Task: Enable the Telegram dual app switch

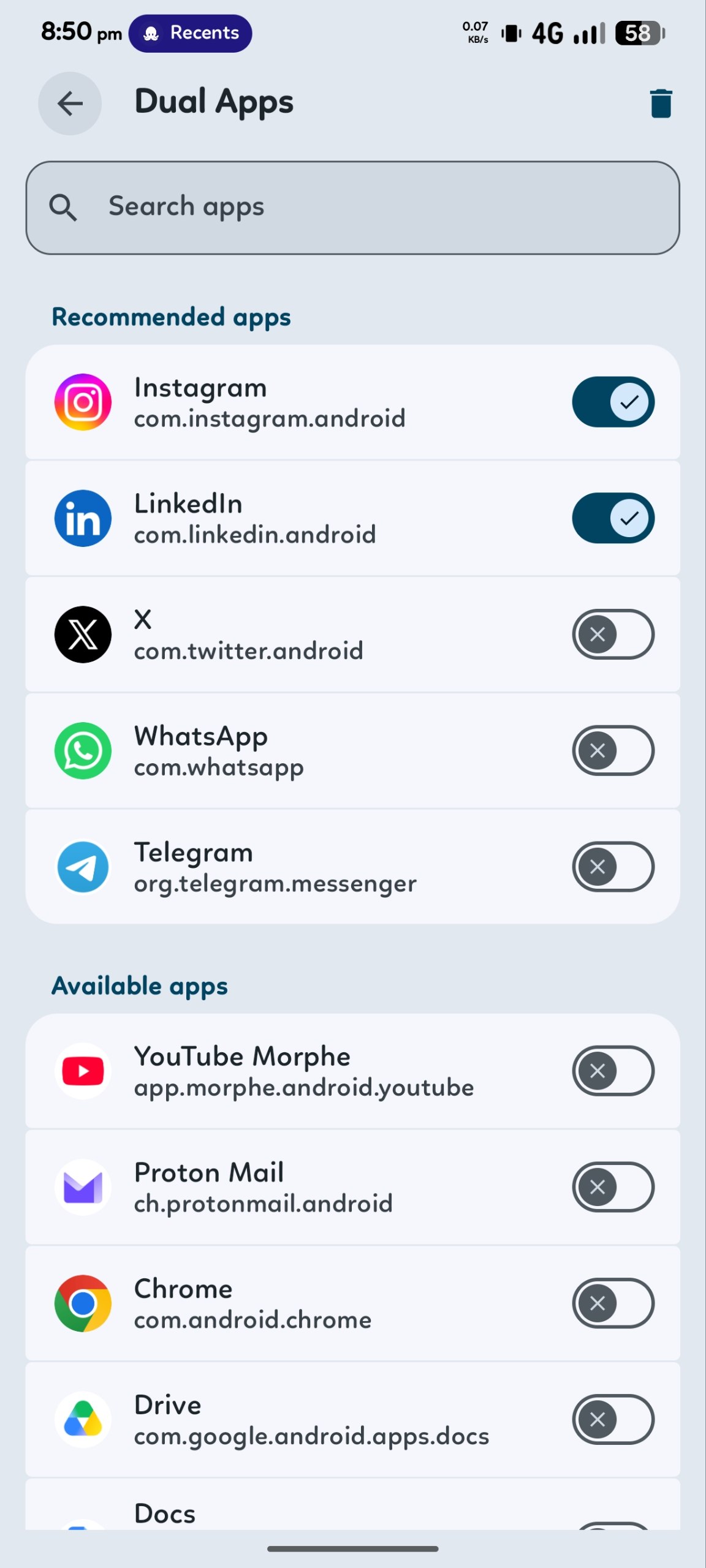Action: point(613,867)
